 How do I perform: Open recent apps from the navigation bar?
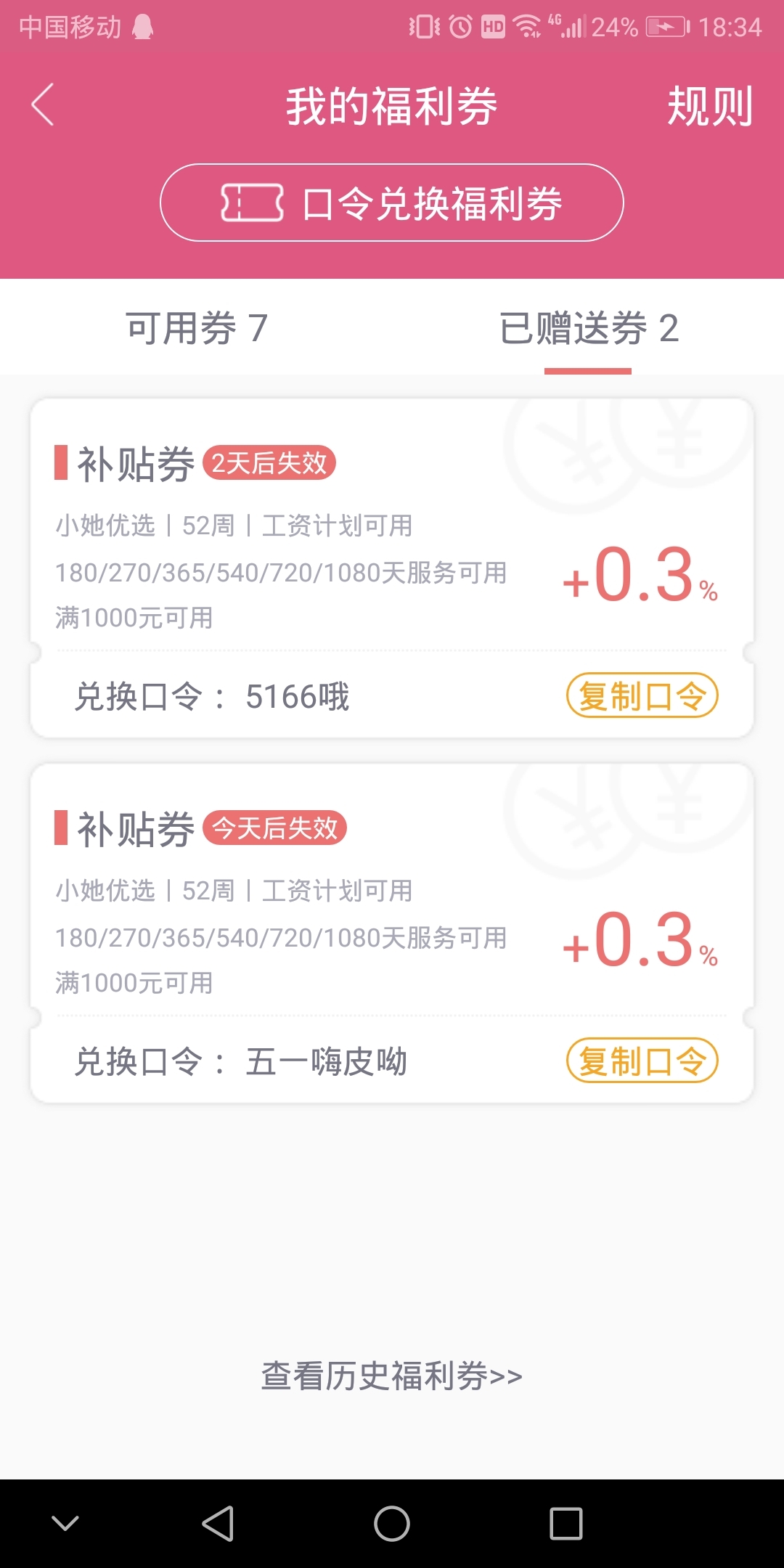[566, 1523]
